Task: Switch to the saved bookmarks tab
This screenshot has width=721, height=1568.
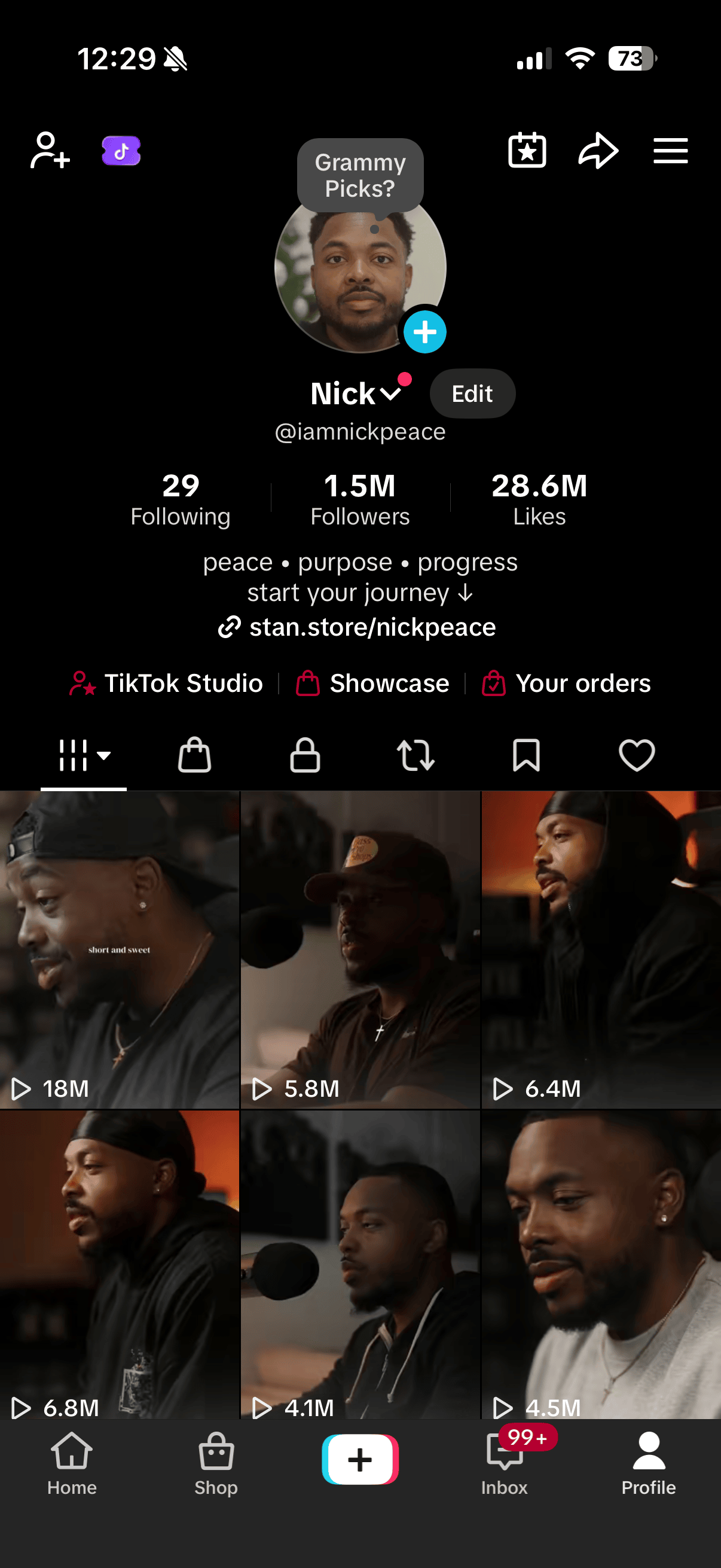Action: click(x=526, y=755)
